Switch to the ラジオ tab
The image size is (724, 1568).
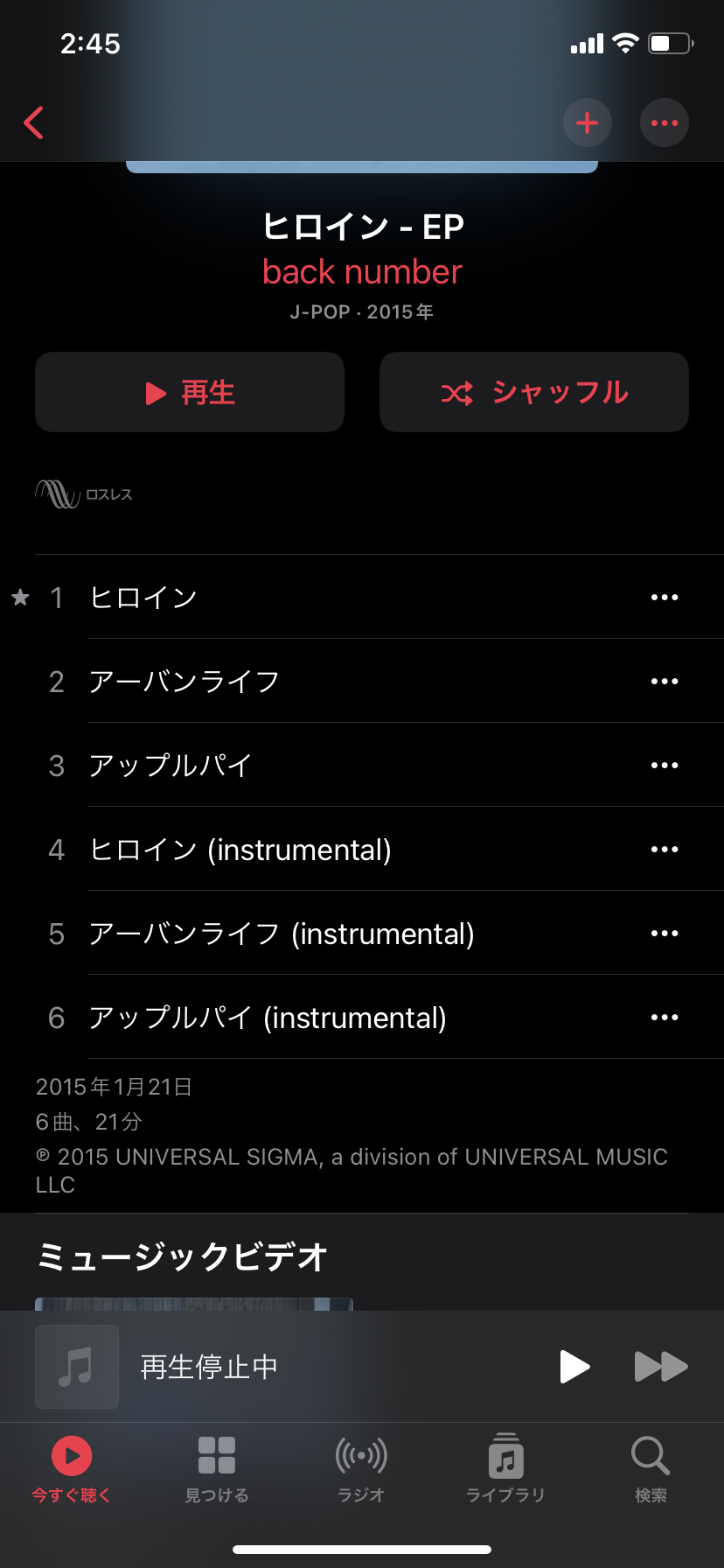click(x=361, y=1470)
